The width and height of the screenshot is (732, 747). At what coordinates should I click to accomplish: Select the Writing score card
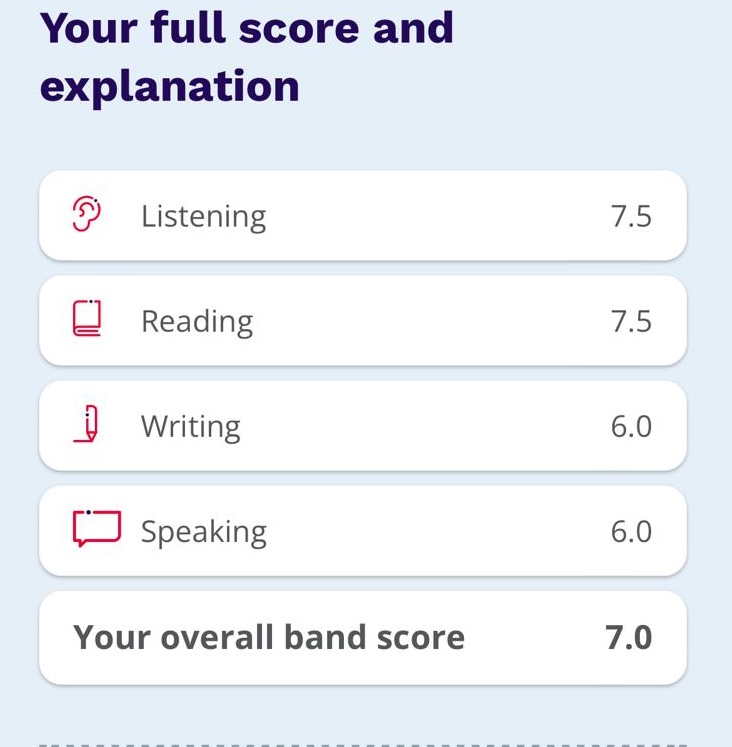point(362,427)
